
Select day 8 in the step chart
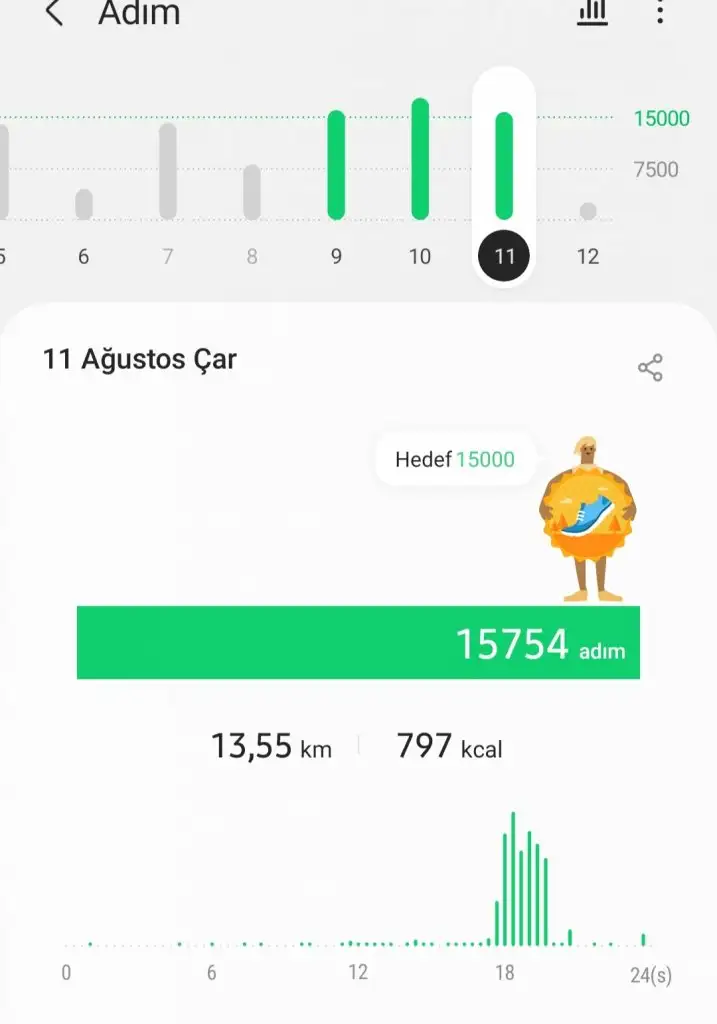(252, 192)
